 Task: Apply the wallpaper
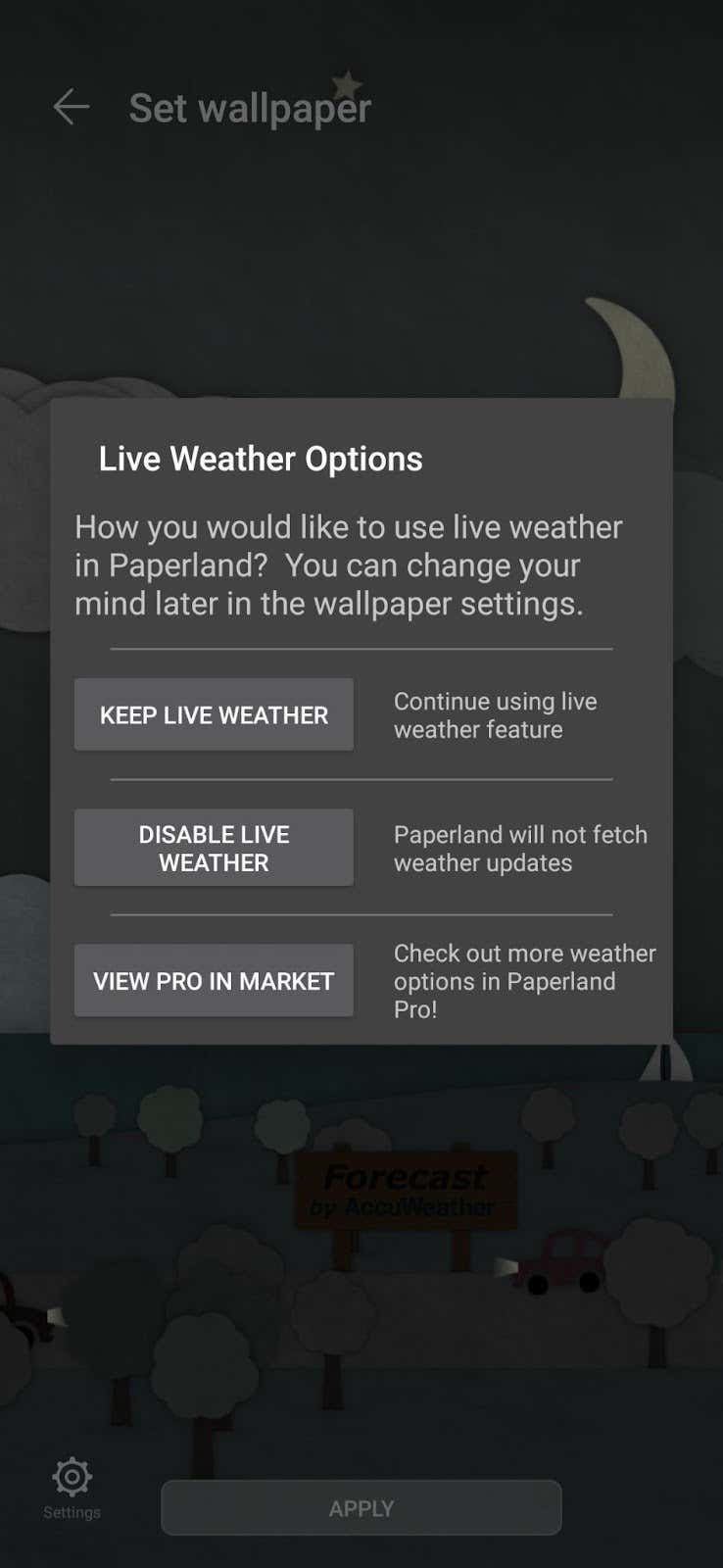[x=361, y=1508]
